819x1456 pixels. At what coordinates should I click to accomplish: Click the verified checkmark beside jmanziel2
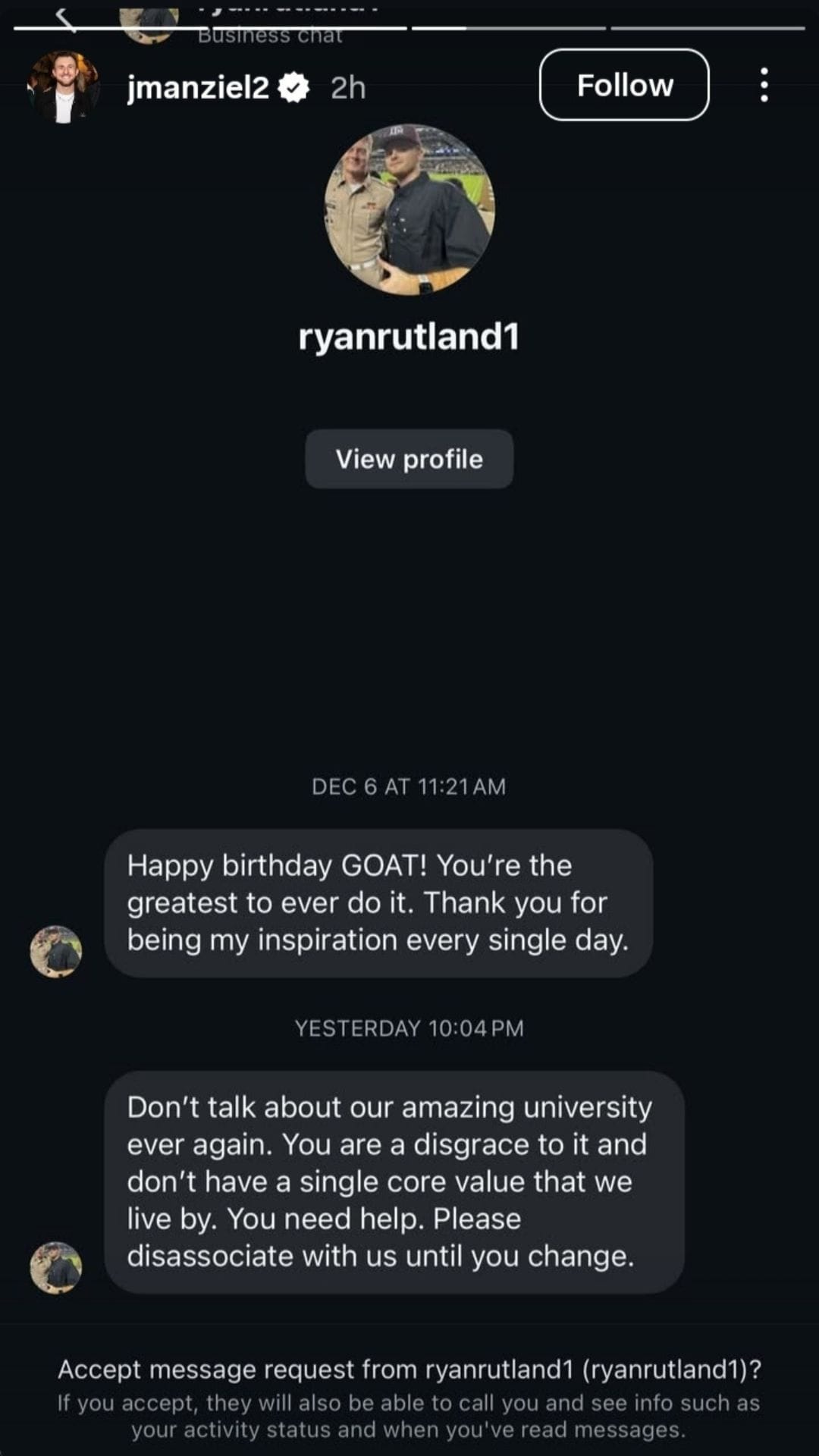click(x=293, y=86)
